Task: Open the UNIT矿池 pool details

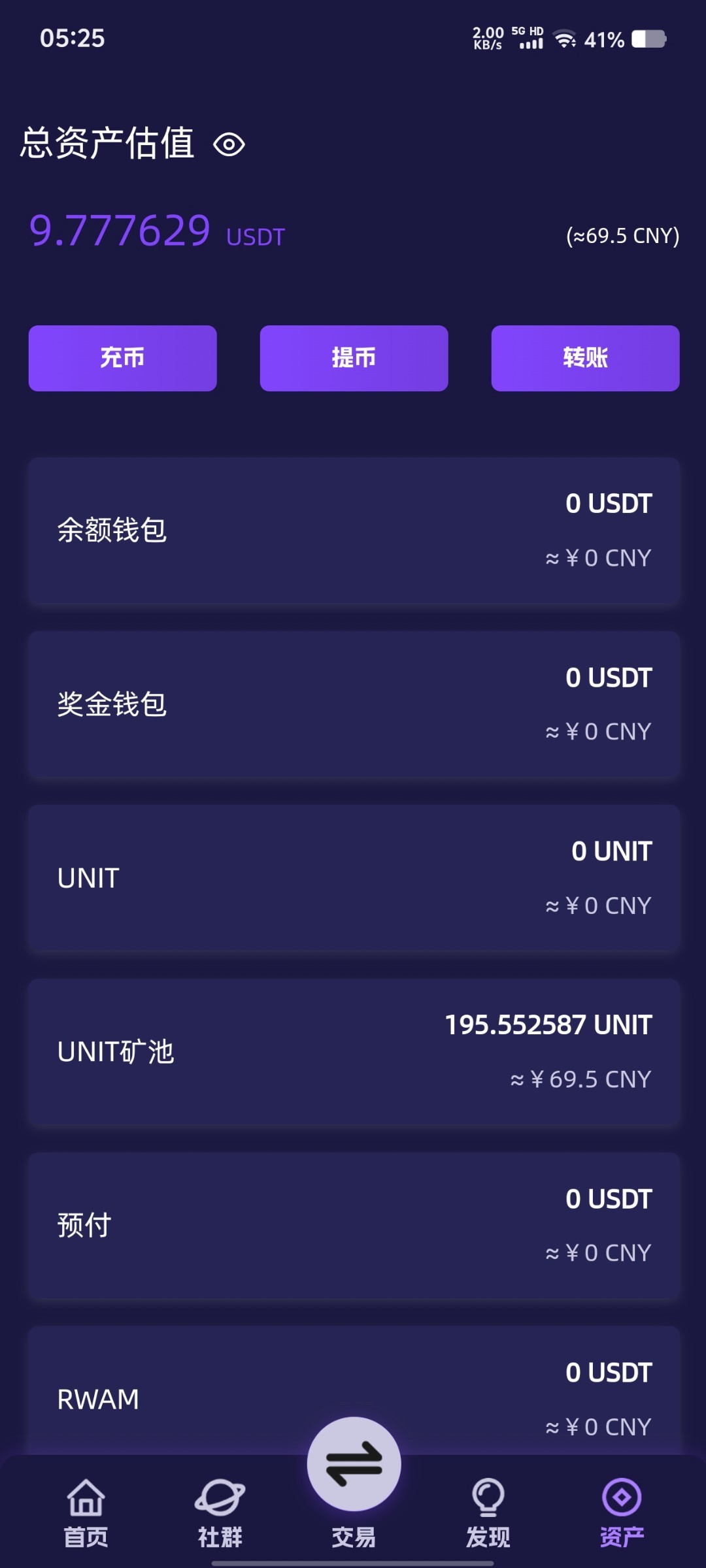Action: pyautogui.click(x=353, y=1051)
